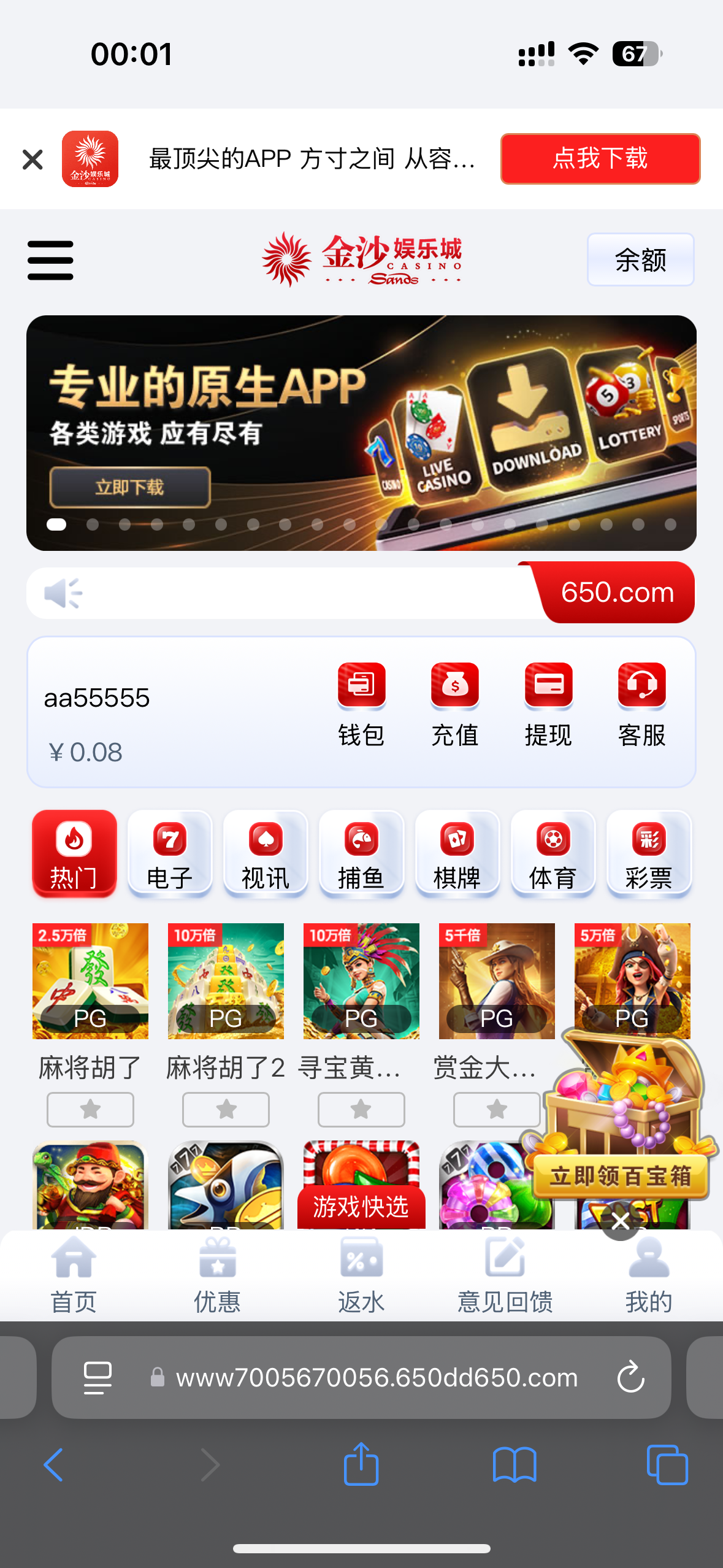The height and width of the screenshot is (1568, 723).
Task: Open 提现 withdrawal
Action: coord(548,704)
